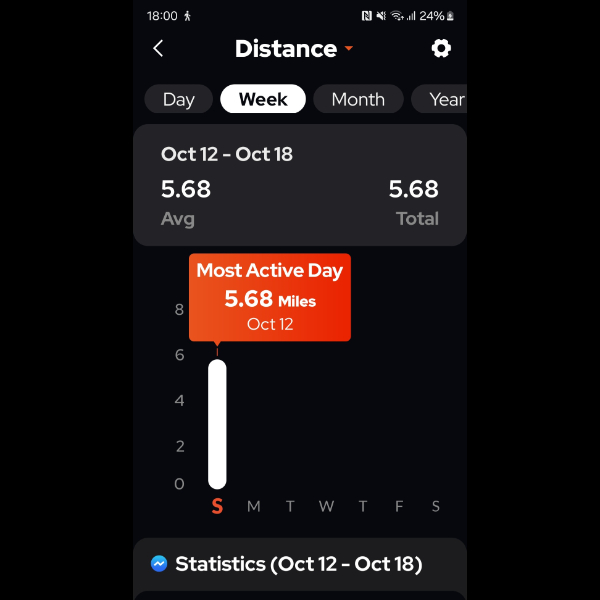Go back using the arrow icon

[158, 48]
